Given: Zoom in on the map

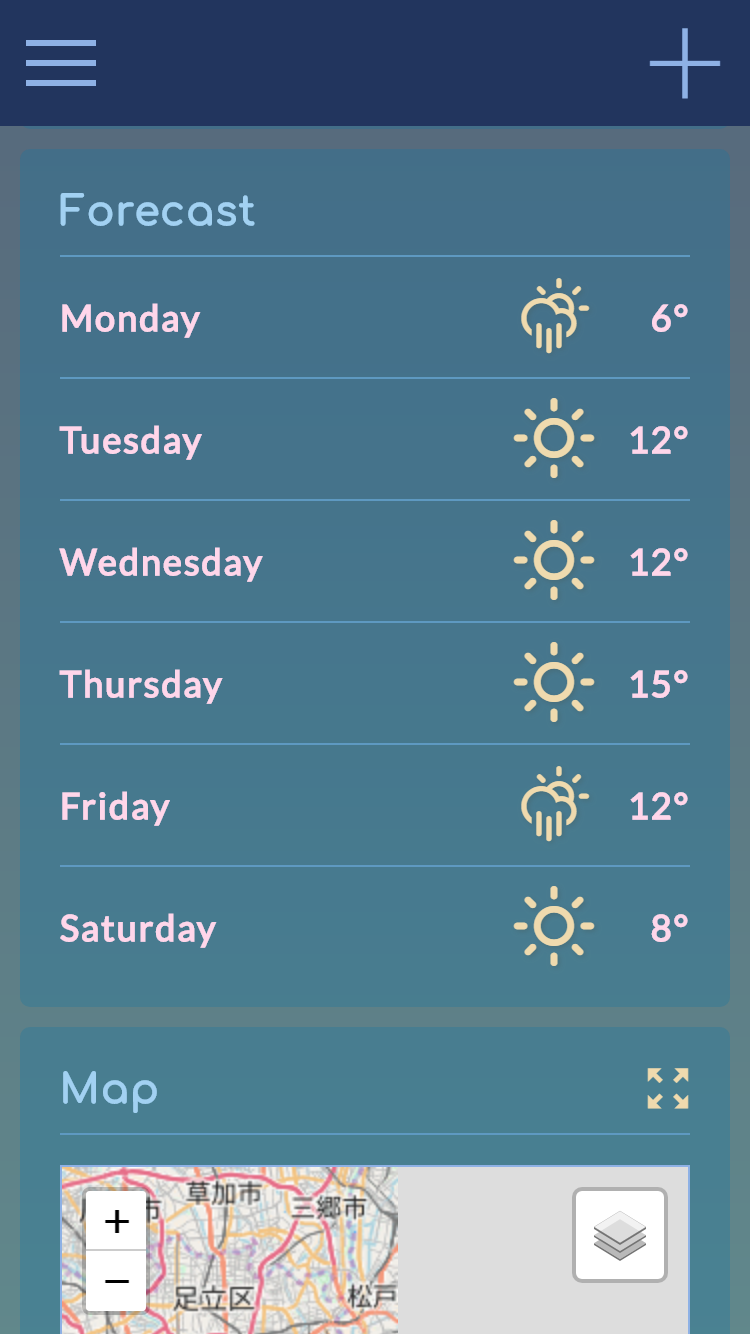Looking at the screenshot, I should tap(115, 1220).
